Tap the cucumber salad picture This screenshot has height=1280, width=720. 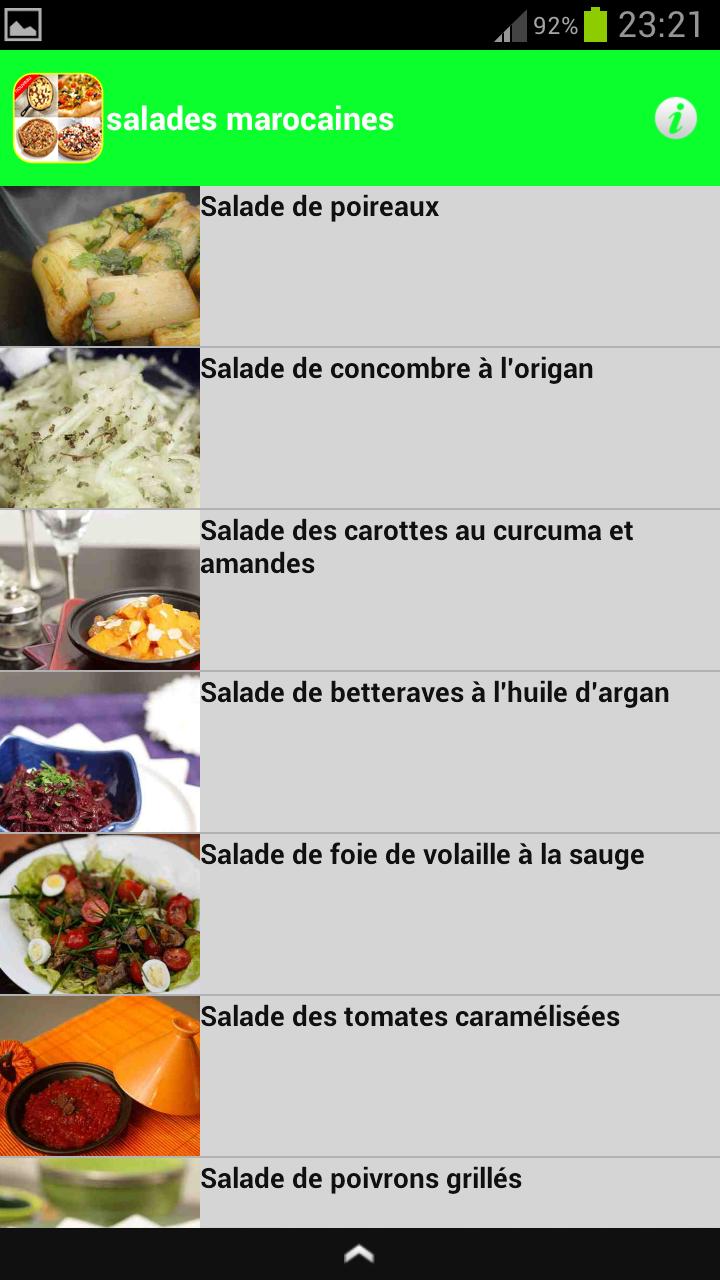point(100,427)
